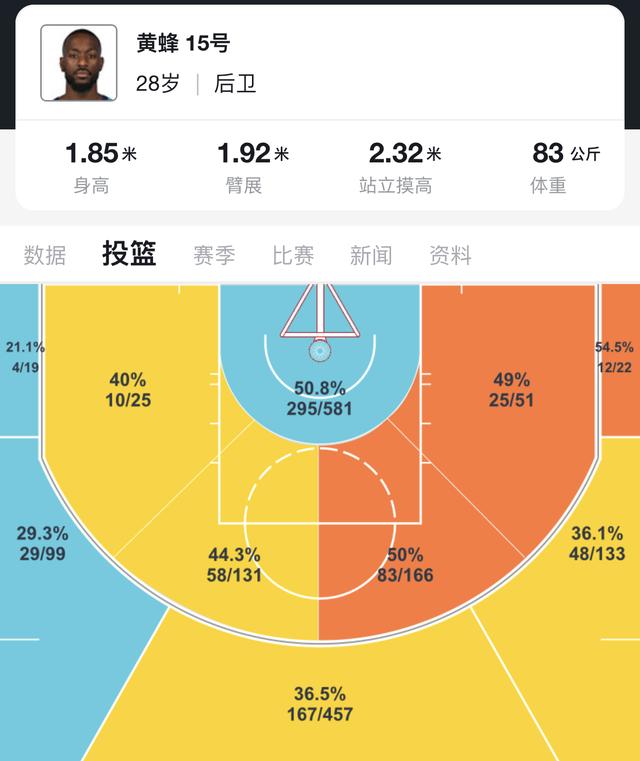Switch to the 比赛 tab

tap(293, 256)
